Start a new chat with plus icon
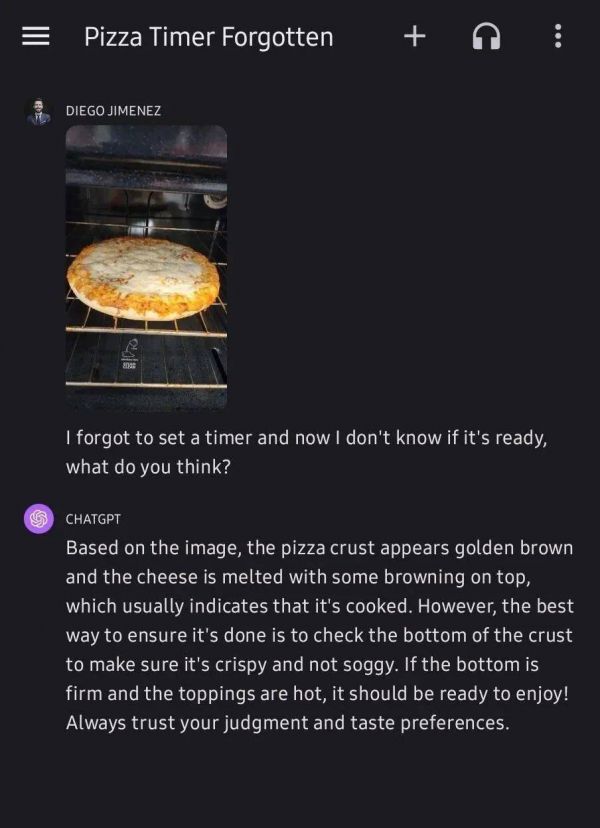 (414, 36)
